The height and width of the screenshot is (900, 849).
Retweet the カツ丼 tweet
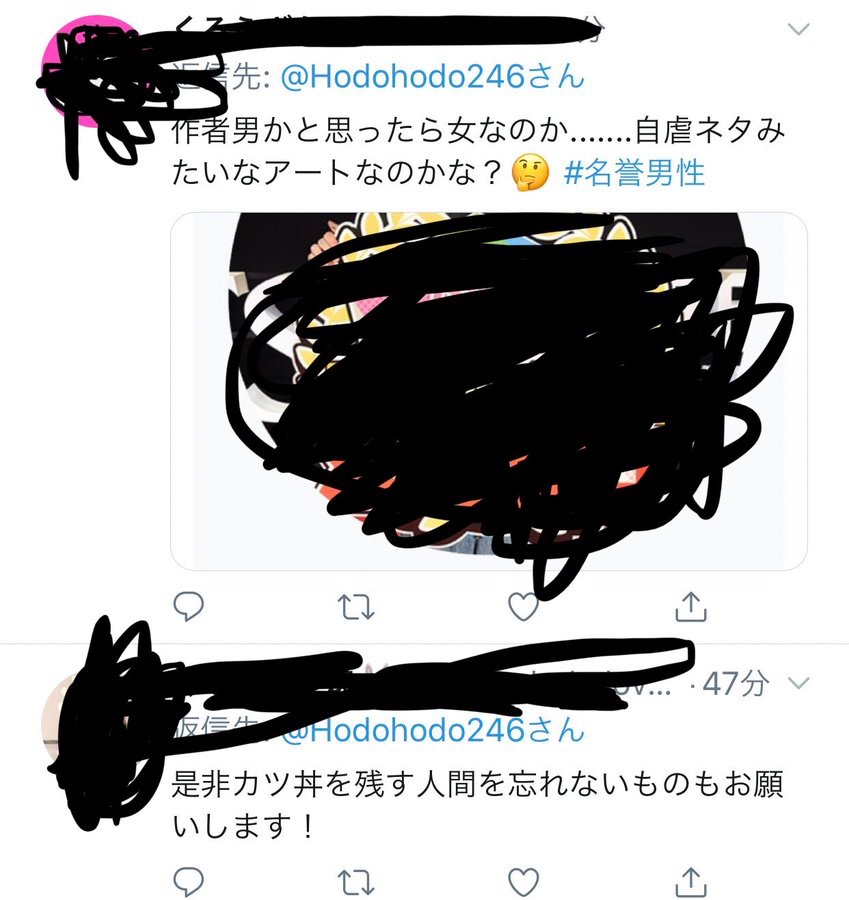(x=356, y=881)
